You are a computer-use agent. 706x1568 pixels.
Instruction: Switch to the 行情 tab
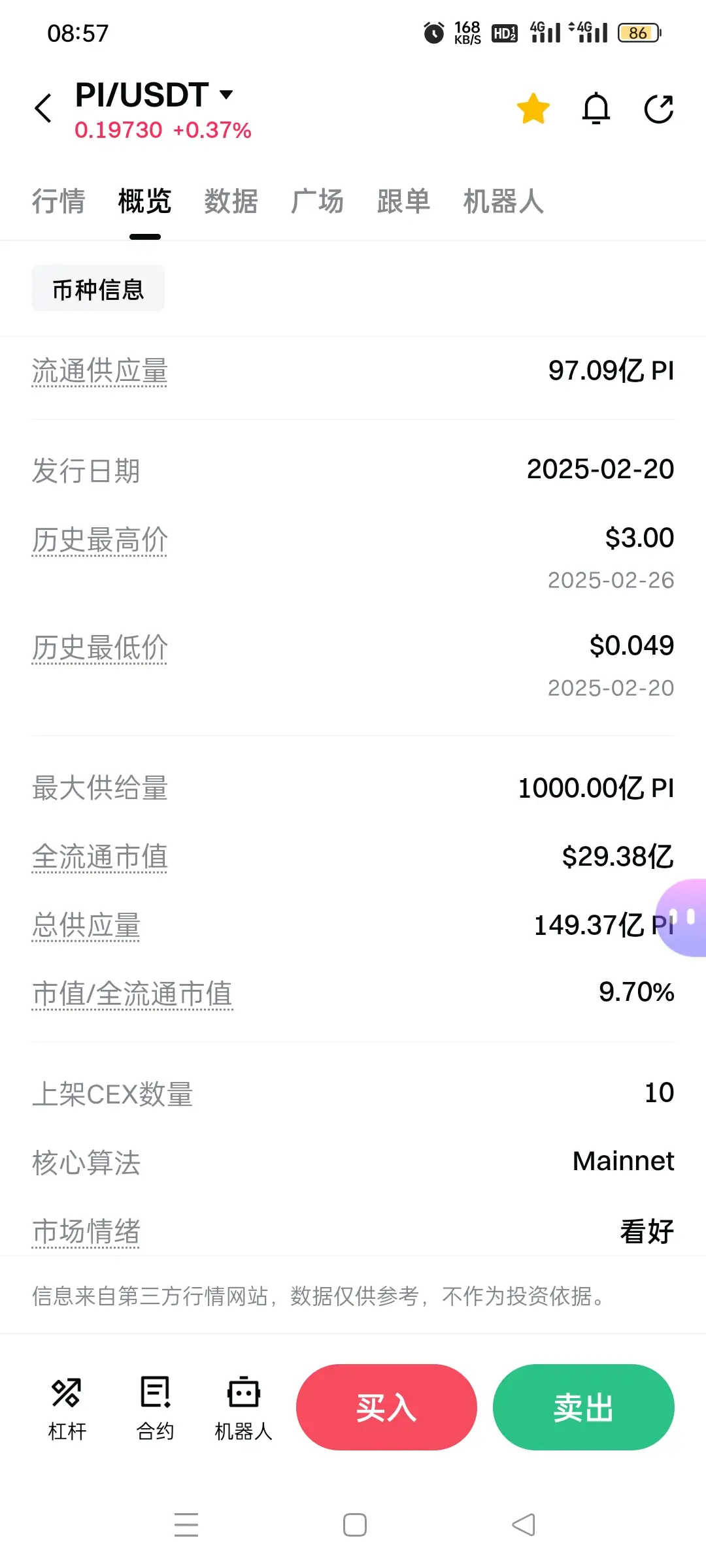click(x=59, y=201)
